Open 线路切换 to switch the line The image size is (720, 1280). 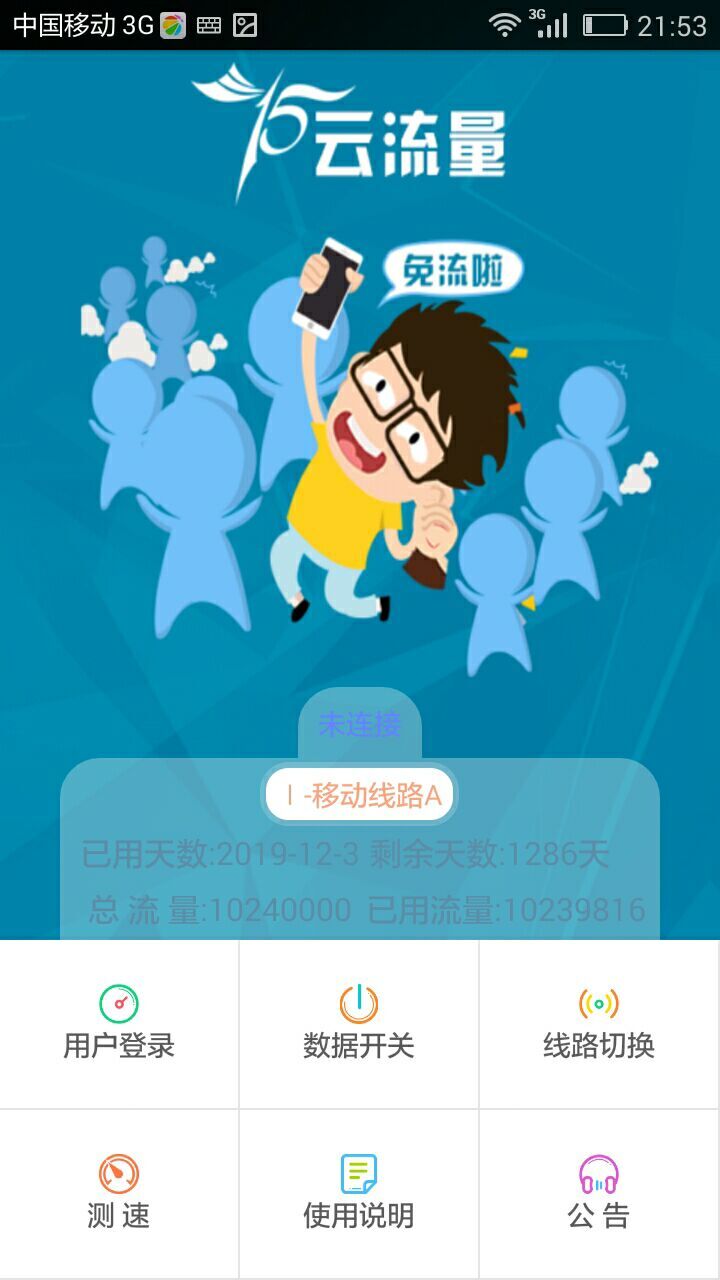pyautogui.click(x=599, y=1024)
